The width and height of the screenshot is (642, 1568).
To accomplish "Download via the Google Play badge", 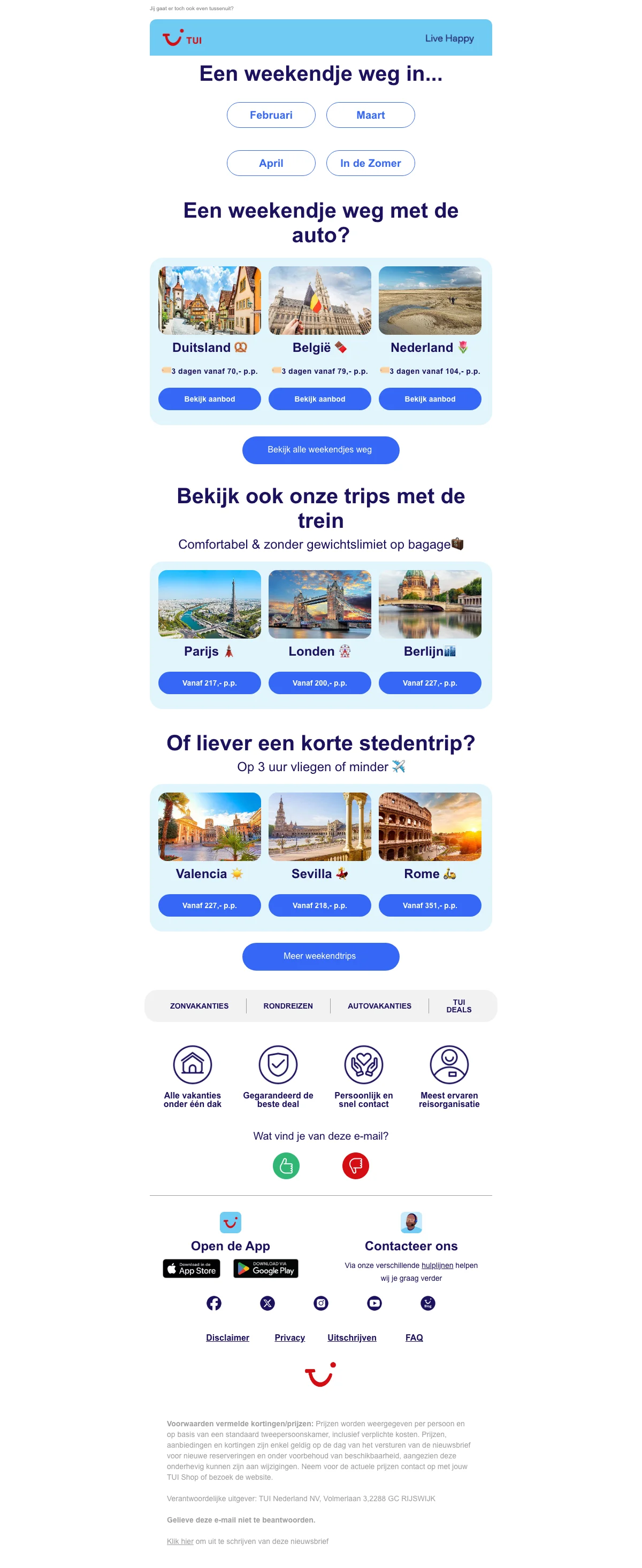I will tap(265, 1269).
